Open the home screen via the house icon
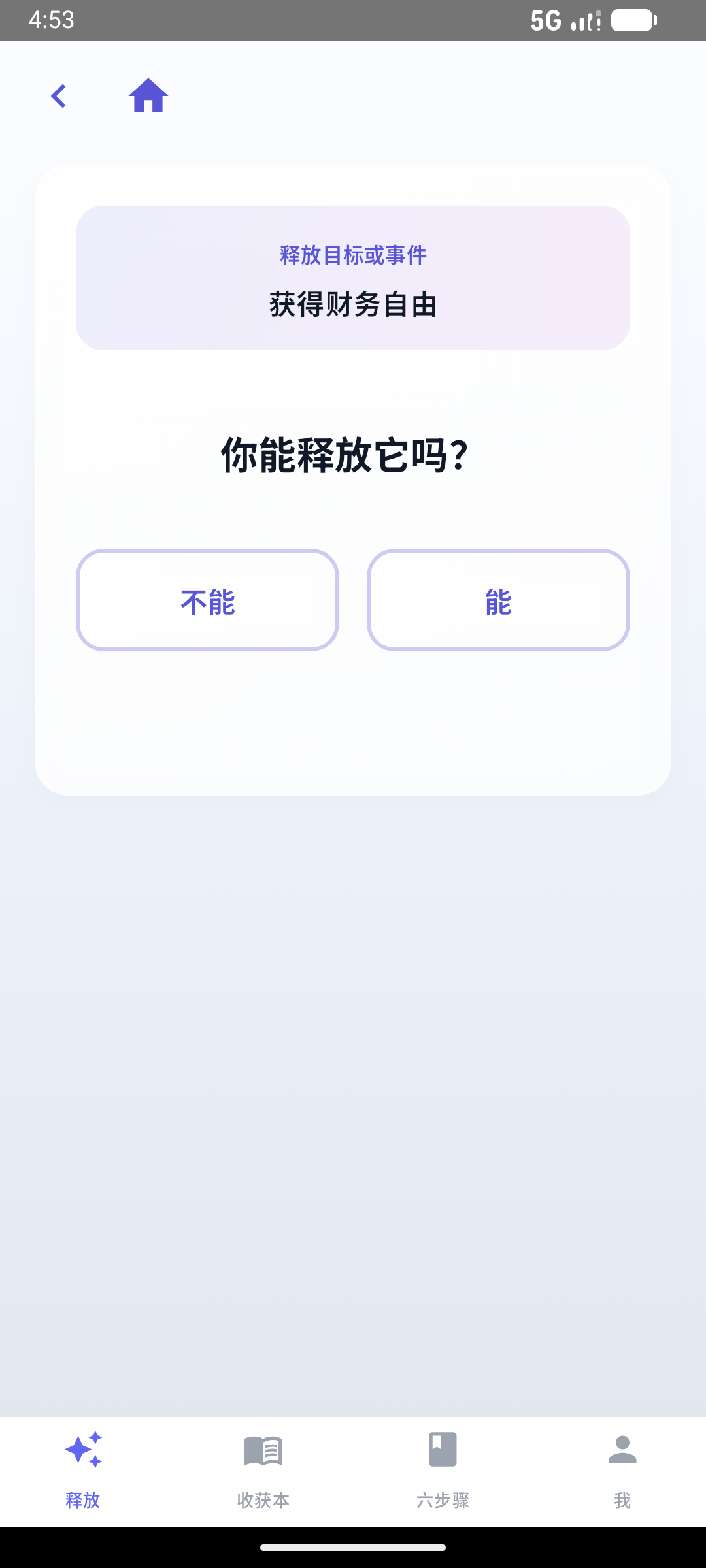The width and height of the screenshot is (706, 1568). pyautogui.click(x=149, y=96)
